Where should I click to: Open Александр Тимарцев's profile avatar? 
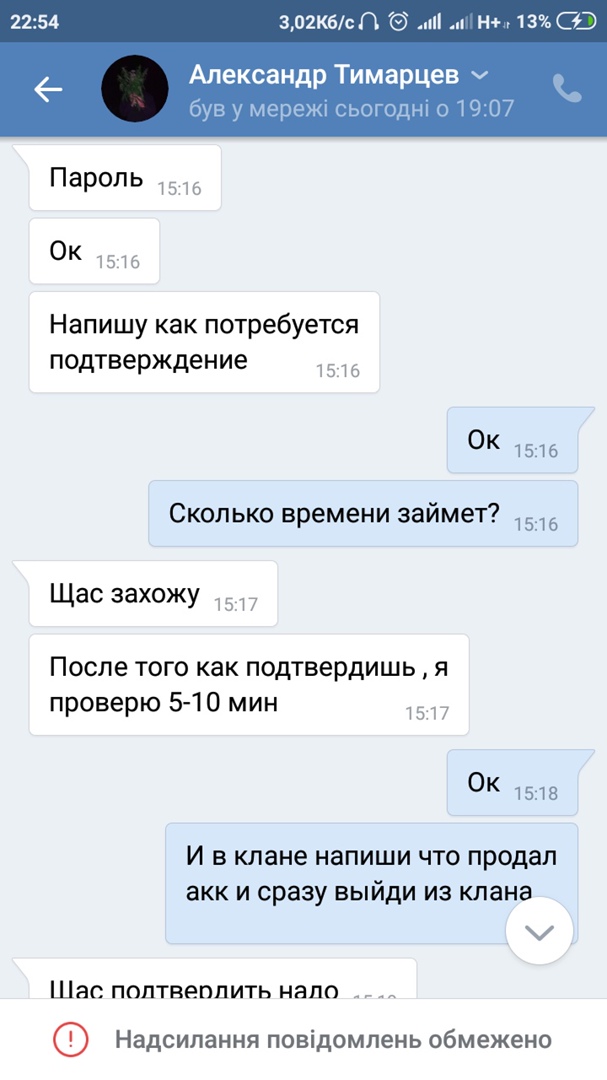pos(134,90)
